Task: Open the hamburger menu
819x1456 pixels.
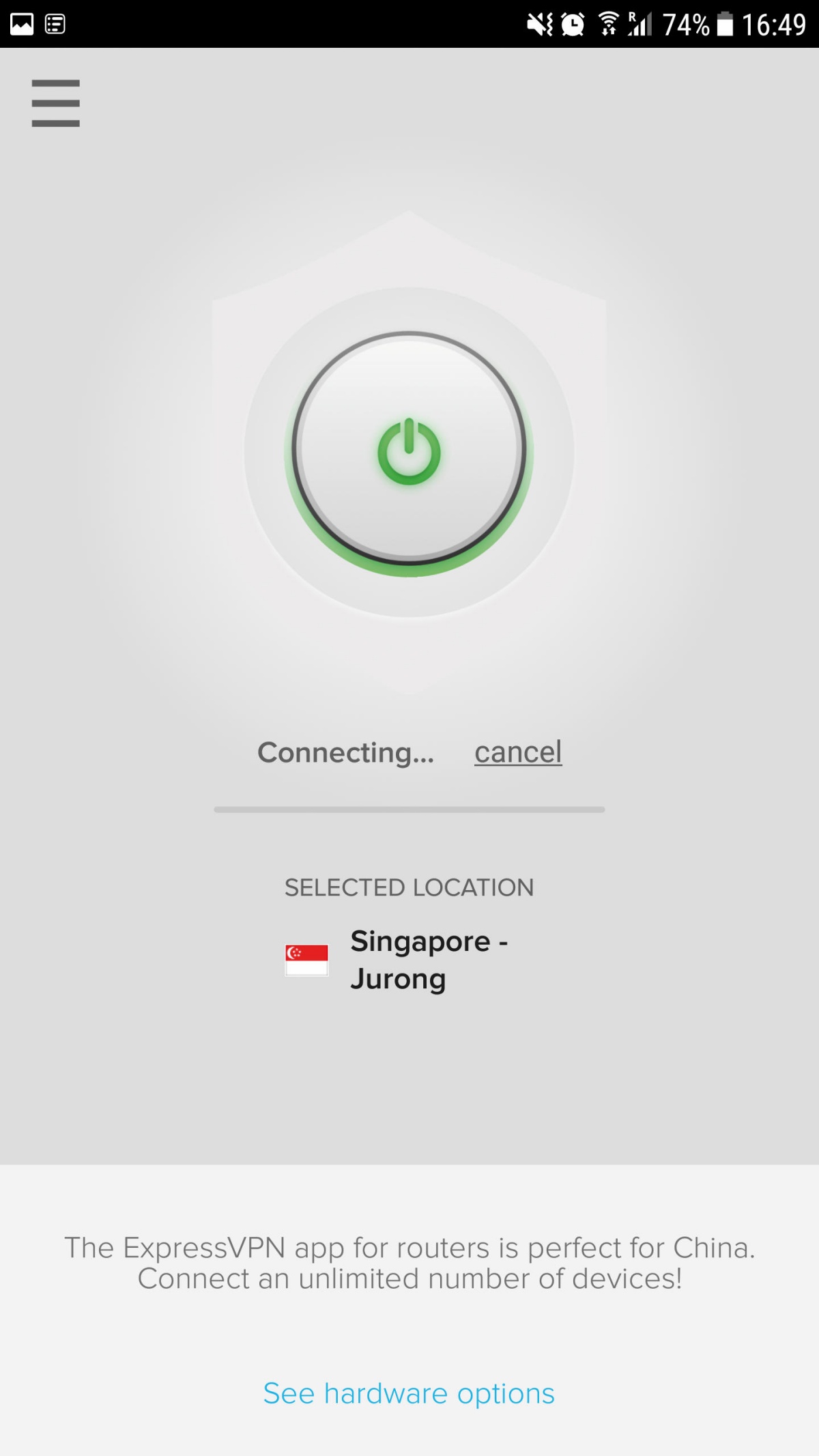Action: [x=55, y=103]
